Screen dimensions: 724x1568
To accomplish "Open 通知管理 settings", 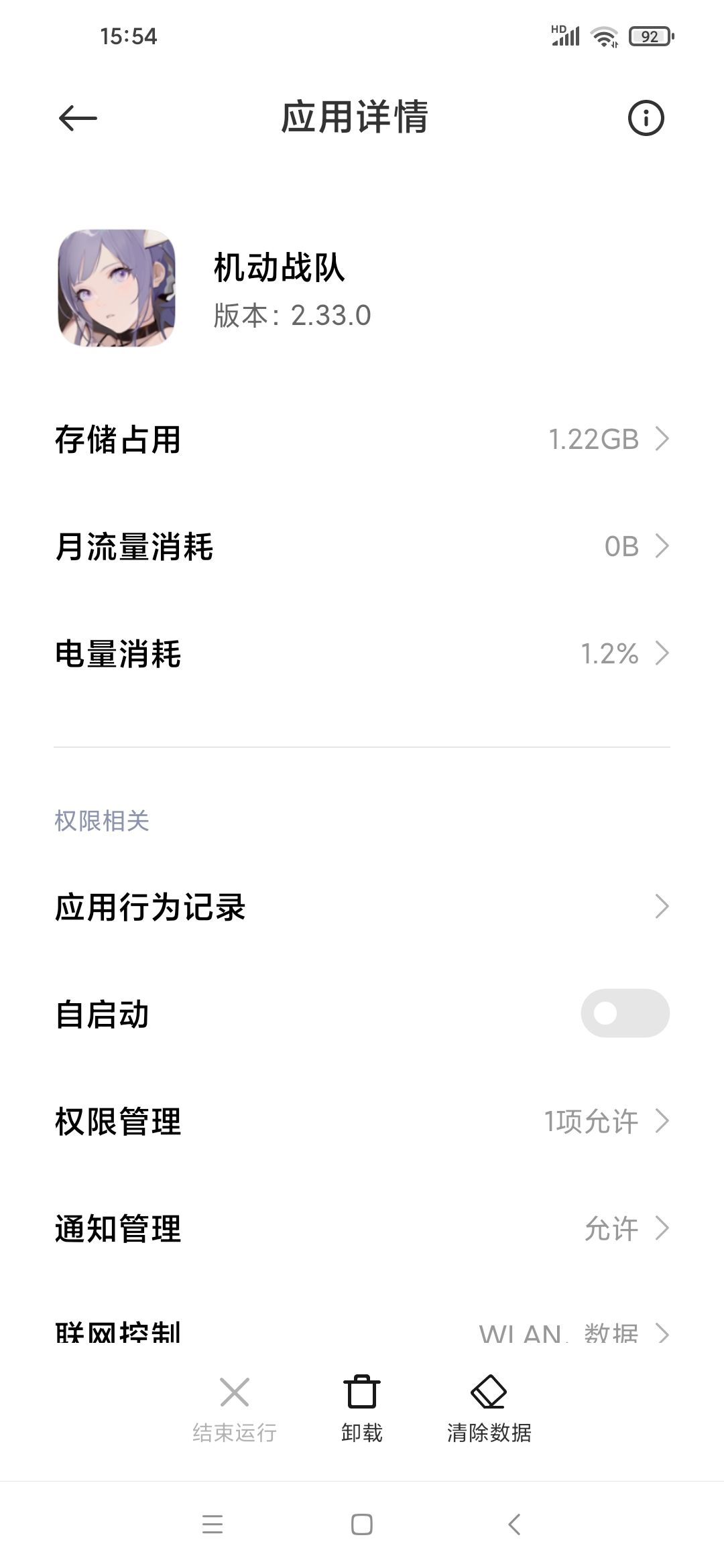I will tap(362, 1228).
